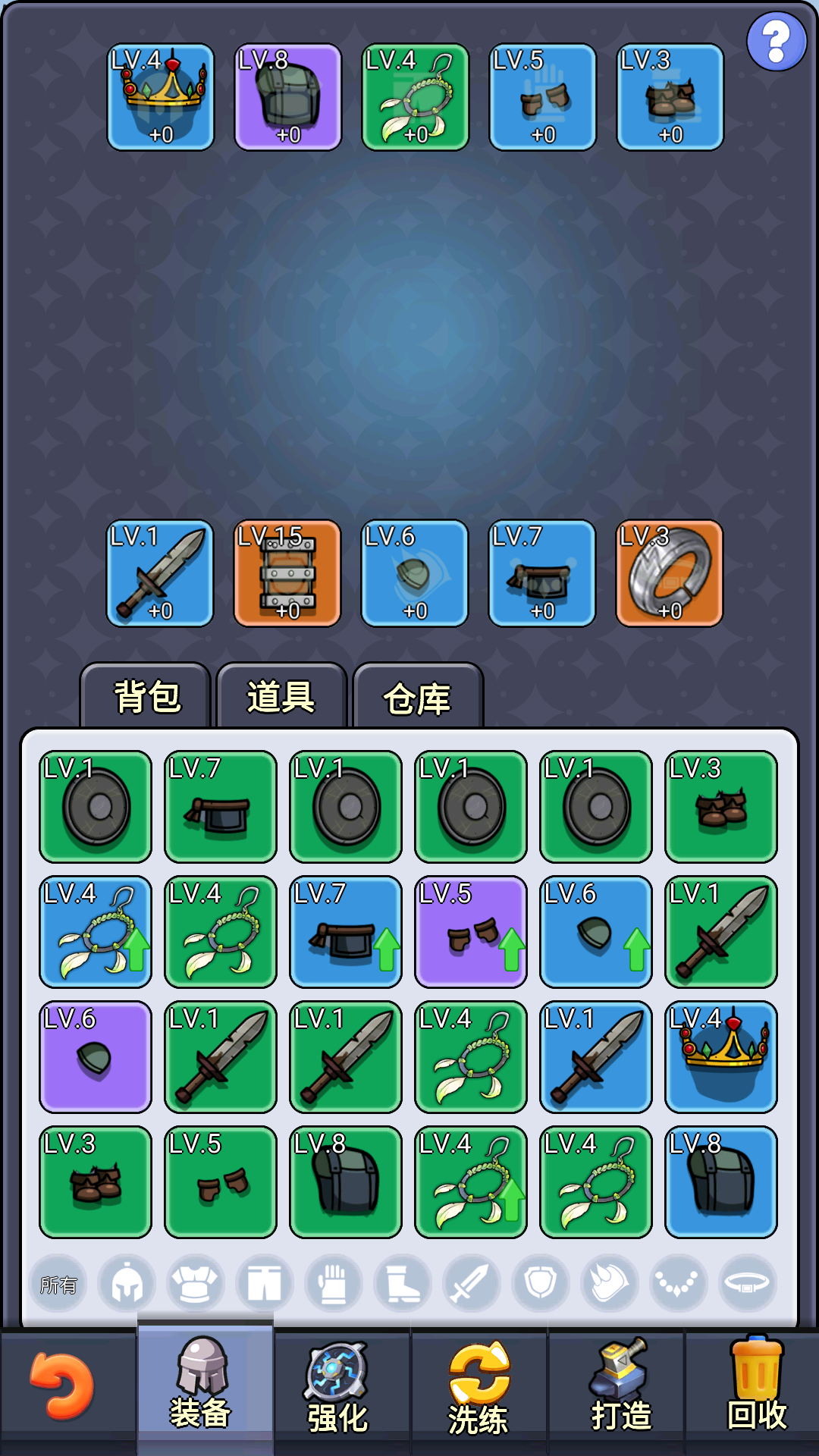Viewport: 819px width, 1456px height.
Task: Filter inventory by helmet icon
Action: pyautogui.click(x=127, y=1285)
